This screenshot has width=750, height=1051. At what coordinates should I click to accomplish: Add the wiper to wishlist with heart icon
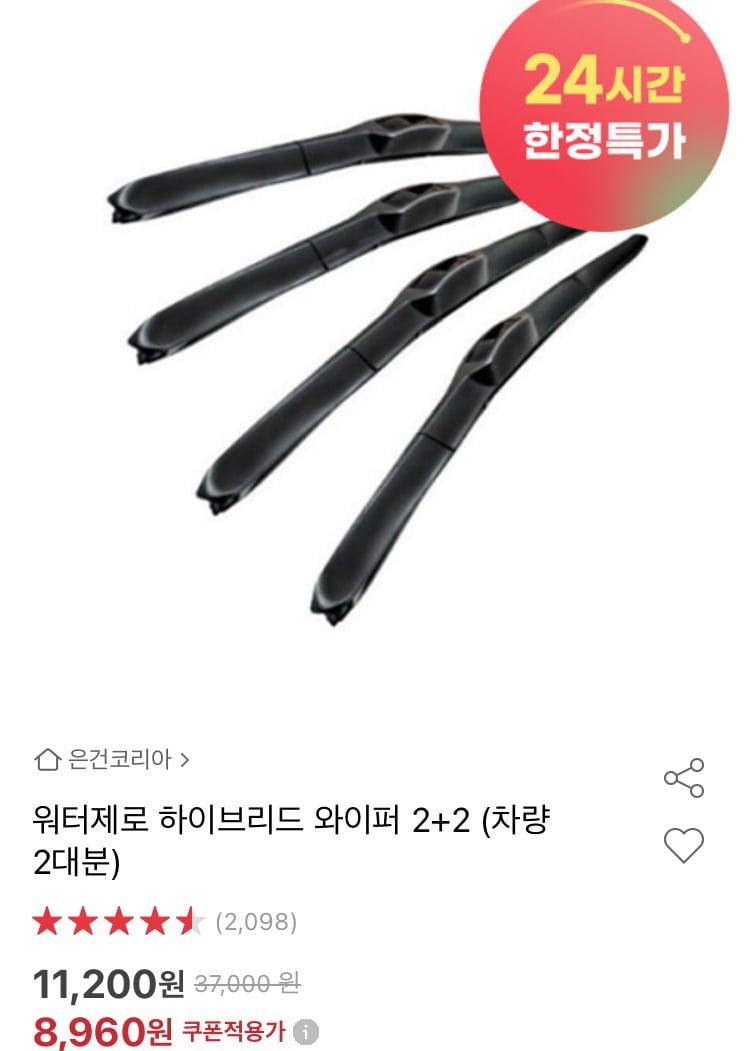pos(684,846)
